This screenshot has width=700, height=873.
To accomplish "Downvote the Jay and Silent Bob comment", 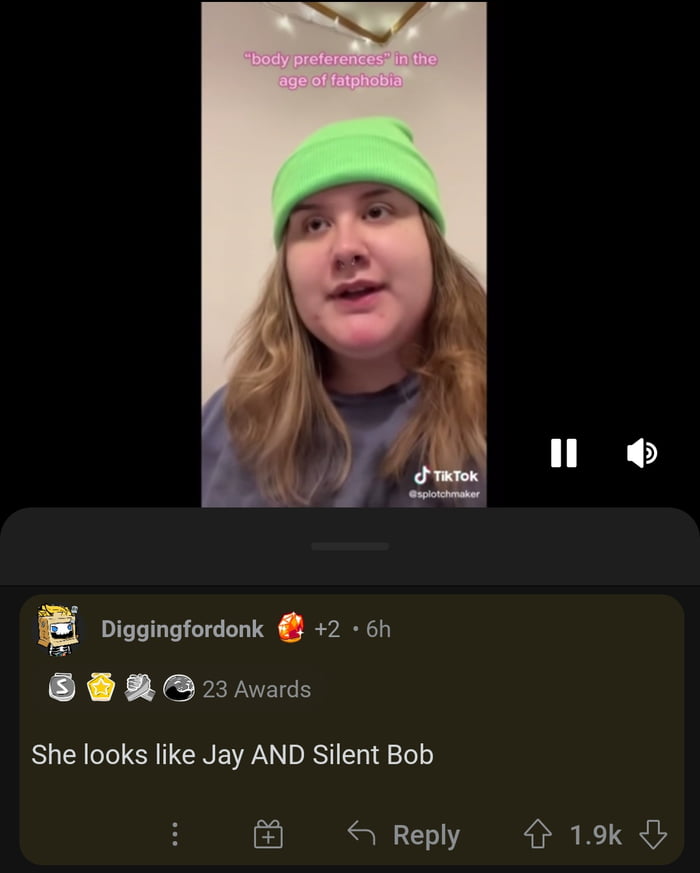I will [652, 834].
